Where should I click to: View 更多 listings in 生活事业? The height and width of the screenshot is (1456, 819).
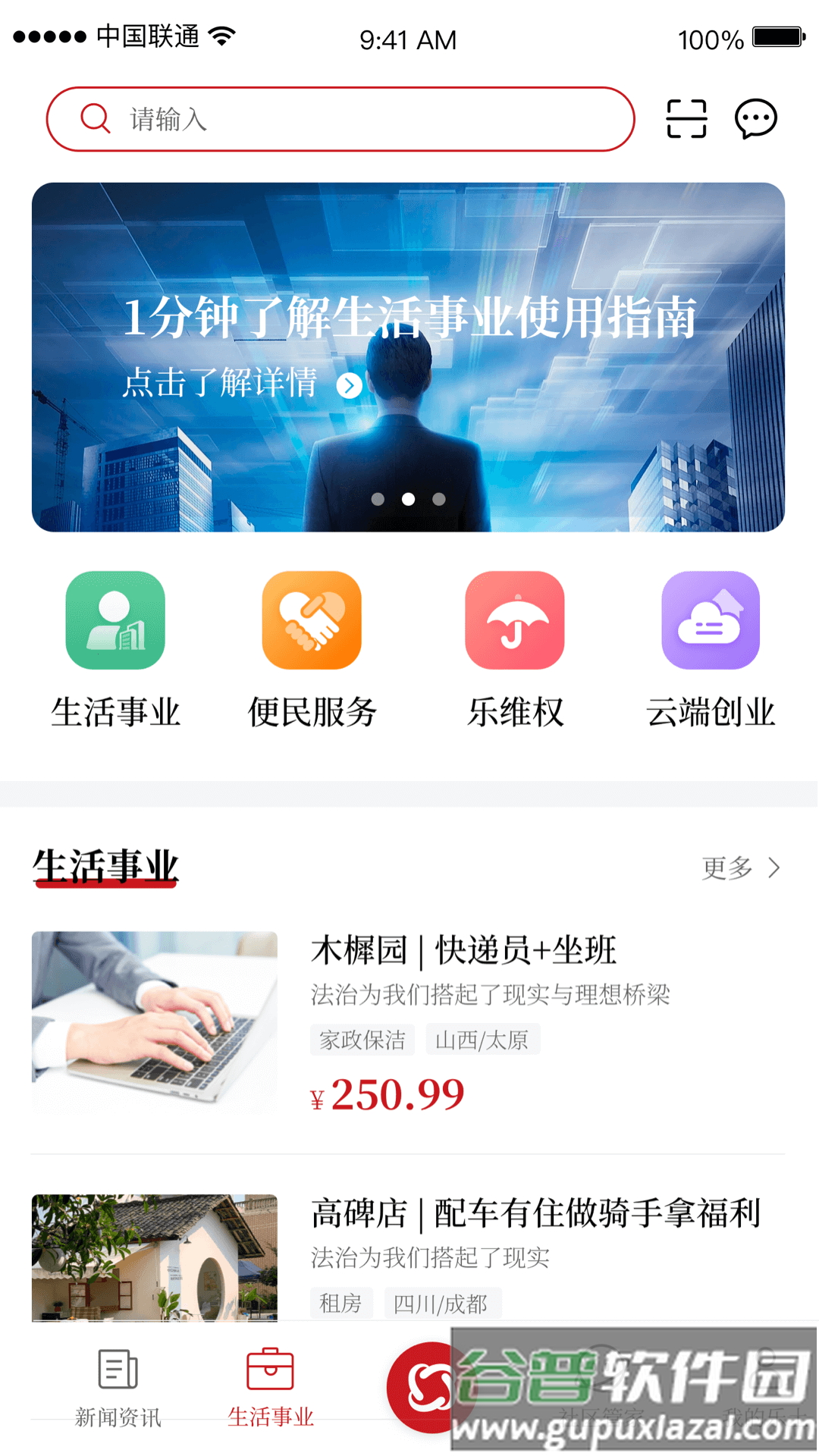pyautogui.click(x=740, y=868)
